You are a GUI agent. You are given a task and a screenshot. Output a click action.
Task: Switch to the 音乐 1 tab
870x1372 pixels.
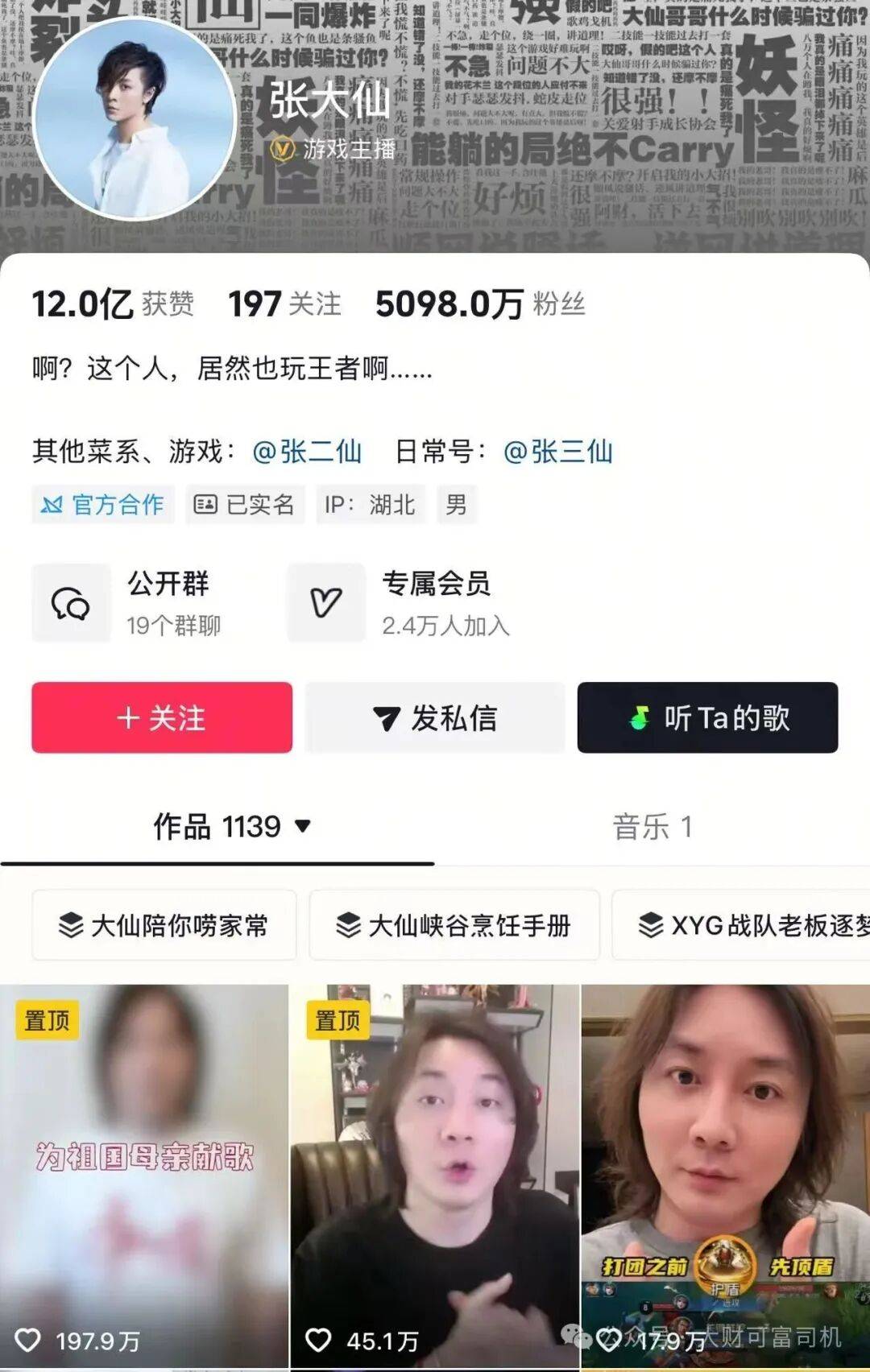click(x=652, y=827)
